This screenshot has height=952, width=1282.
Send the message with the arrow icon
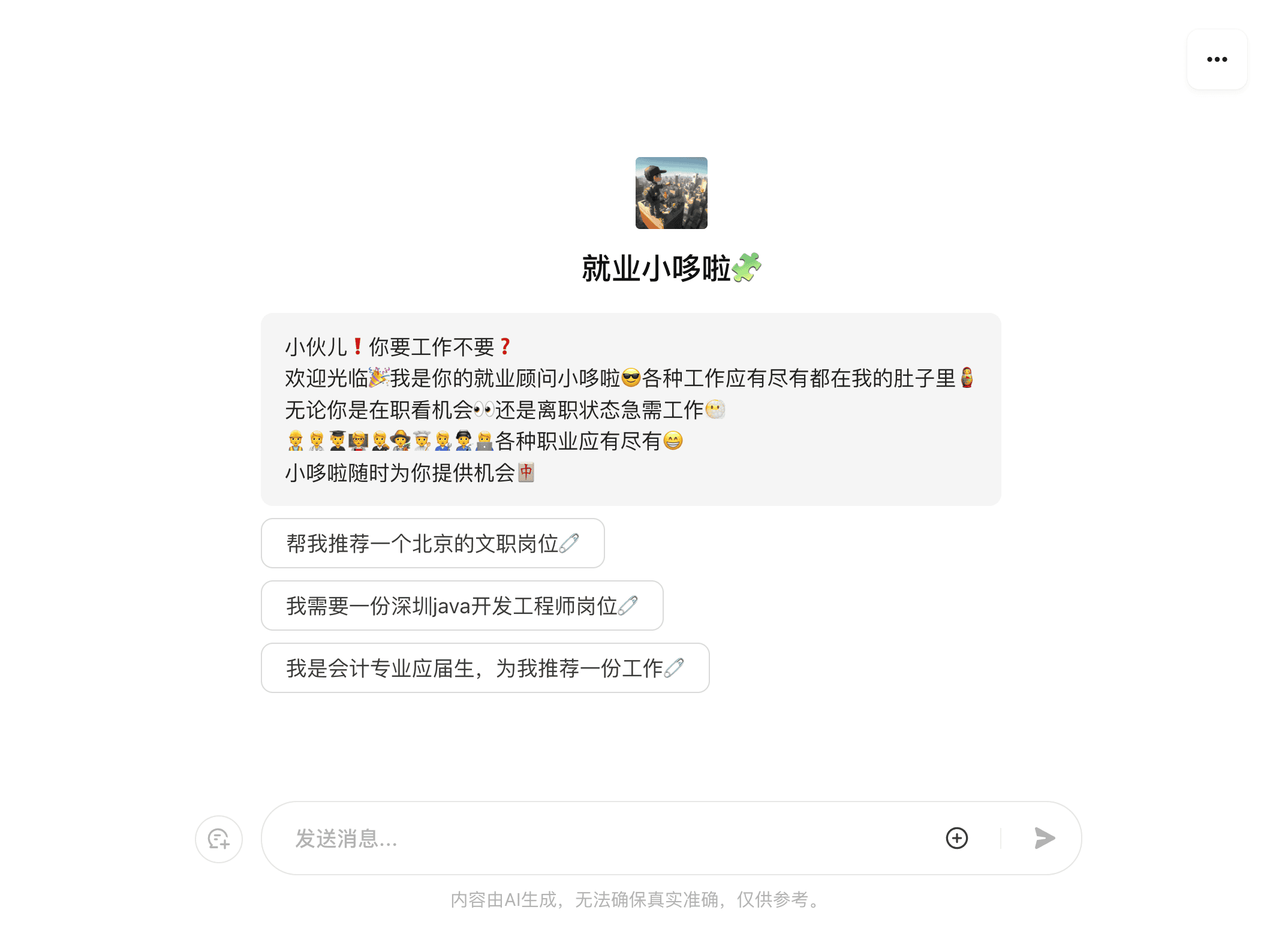click(x=1044, y=838)
